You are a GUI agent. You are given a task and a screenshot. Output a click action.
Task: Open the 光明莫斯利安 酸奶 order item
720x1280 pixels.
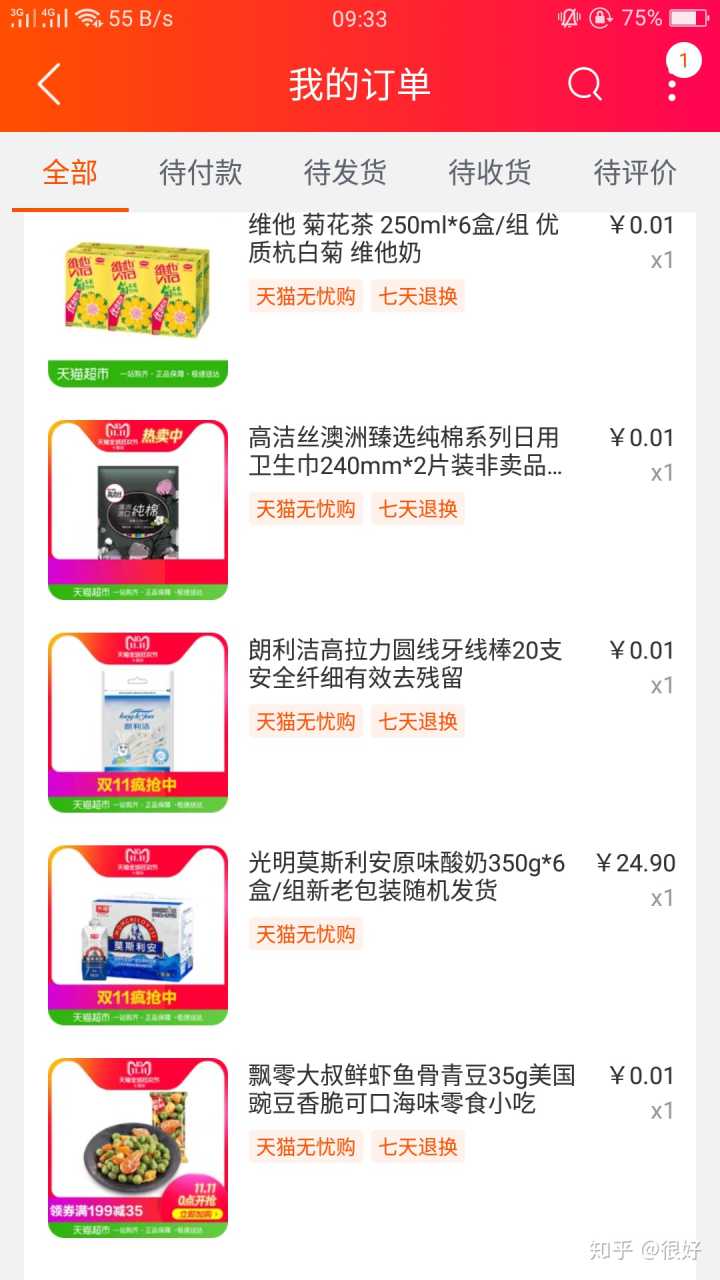pos(406,877)
